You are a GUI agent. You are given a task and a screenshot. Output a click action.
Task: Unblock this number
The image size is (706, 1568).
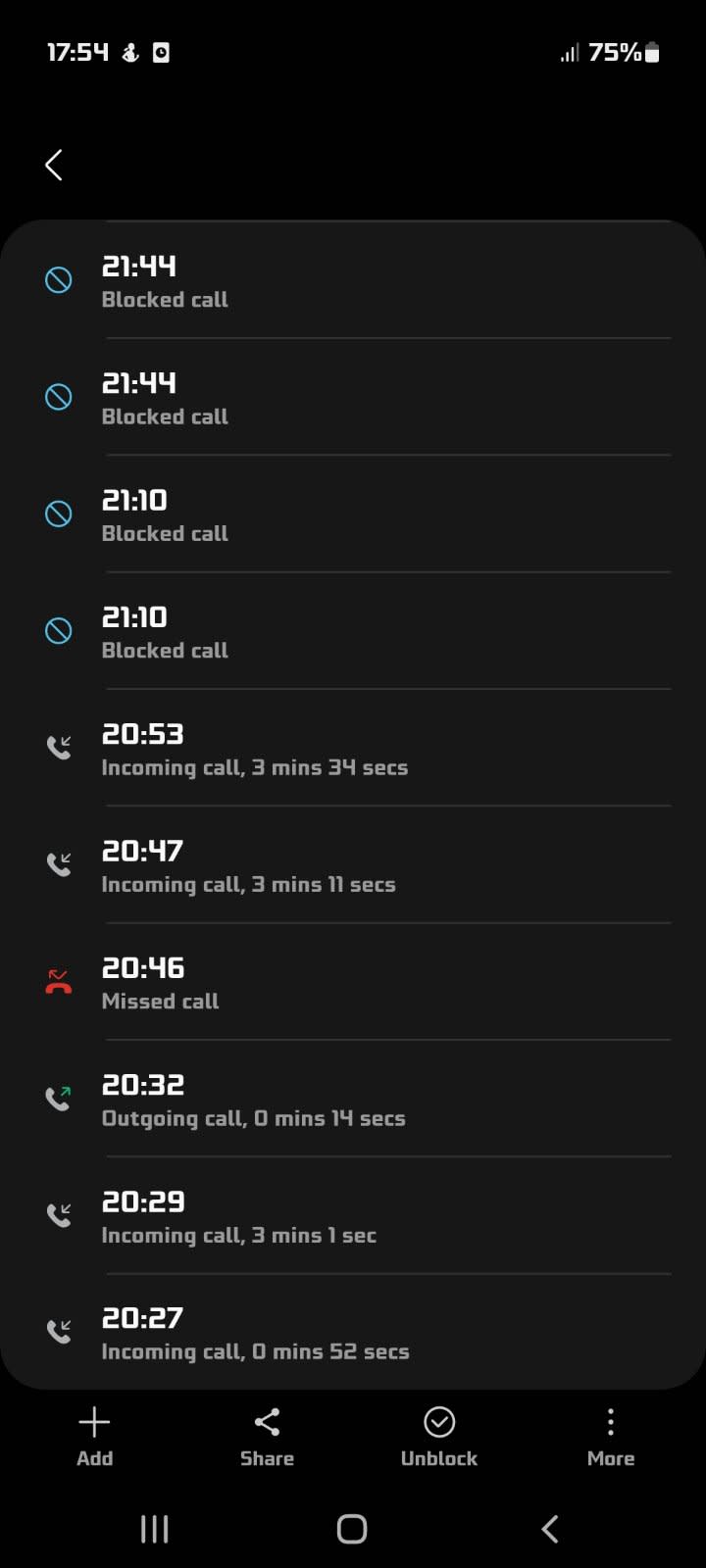[438, 1436]
